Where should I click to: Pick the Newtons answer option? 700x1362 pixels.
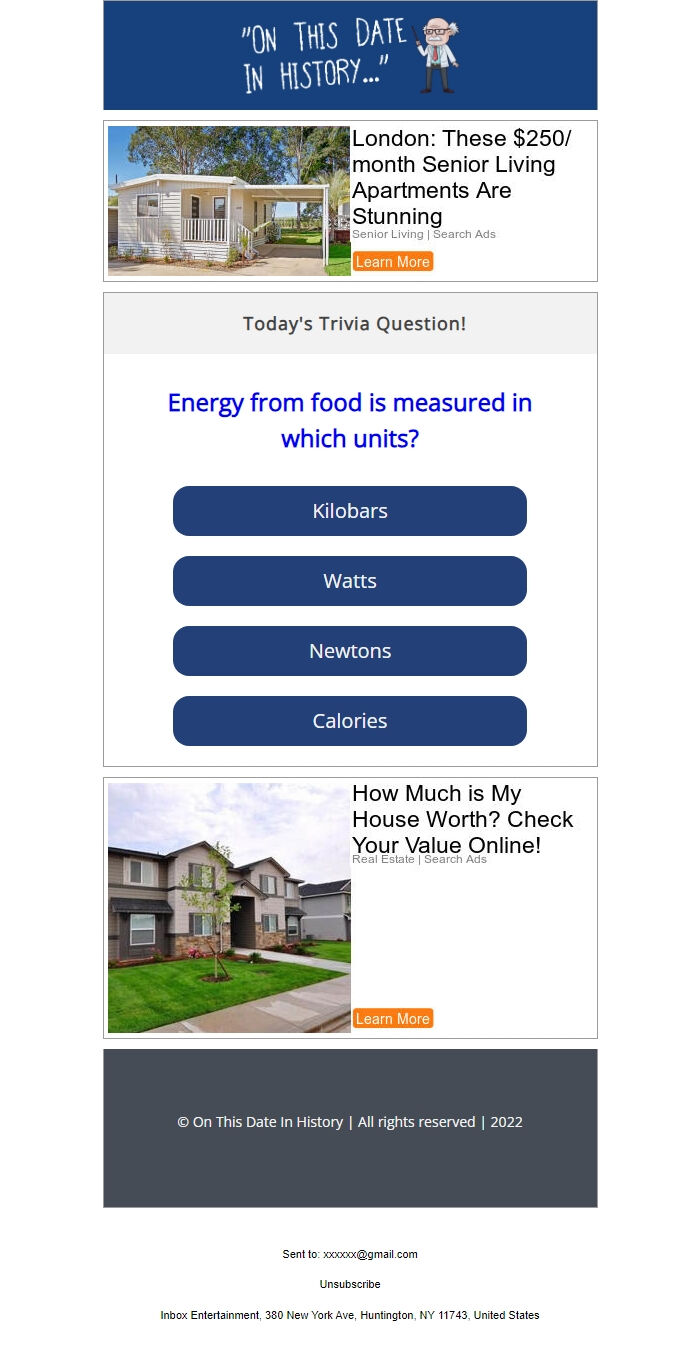[349, 651]
